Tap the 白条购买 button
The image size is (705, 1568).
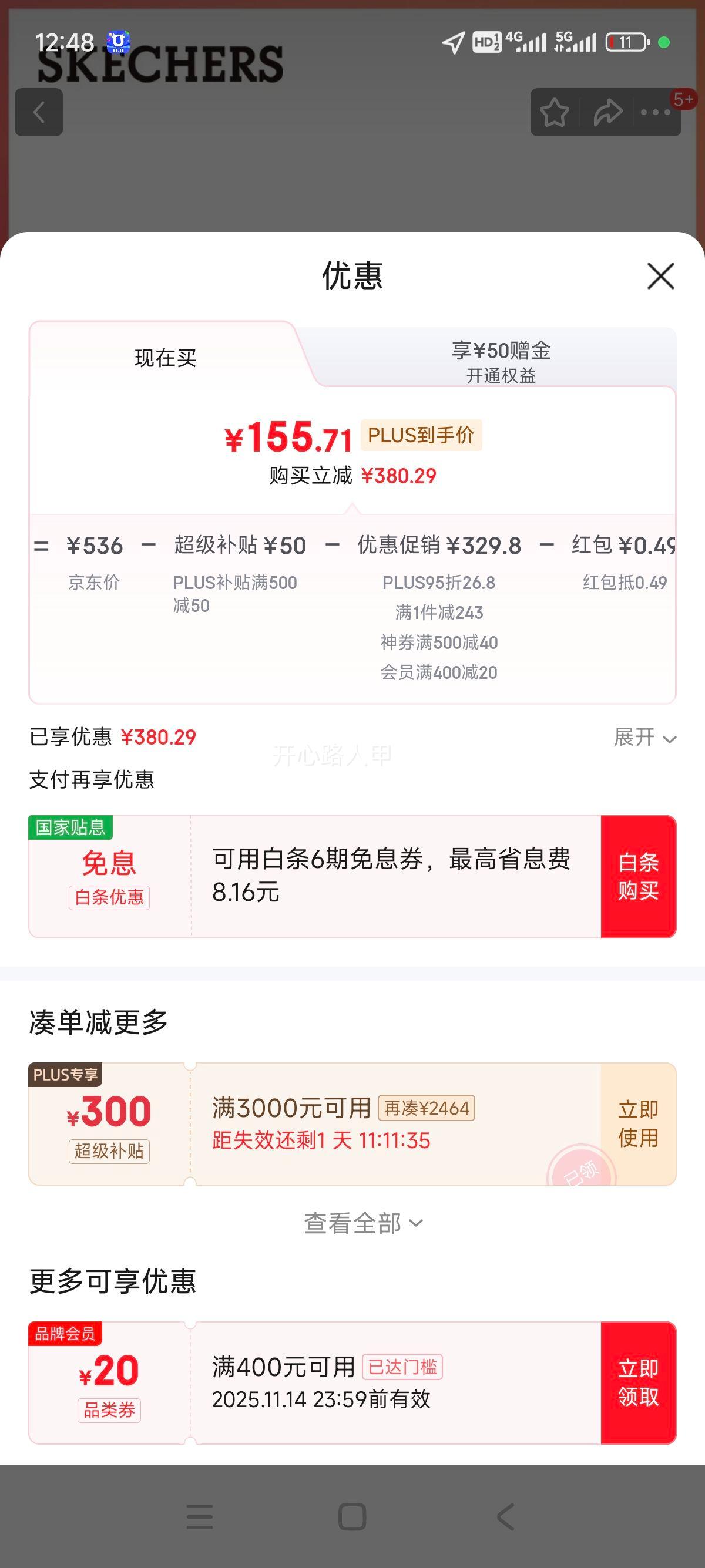pyautogui.click(x=639, y=874)
